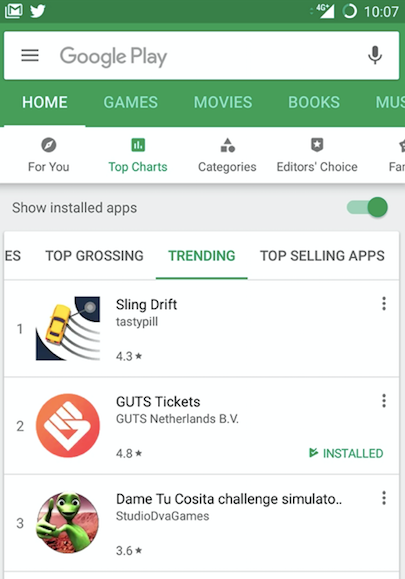This screenshot has height=579, width=405.
Task: Turn off Show installed apps
Action: pos(367,207)
